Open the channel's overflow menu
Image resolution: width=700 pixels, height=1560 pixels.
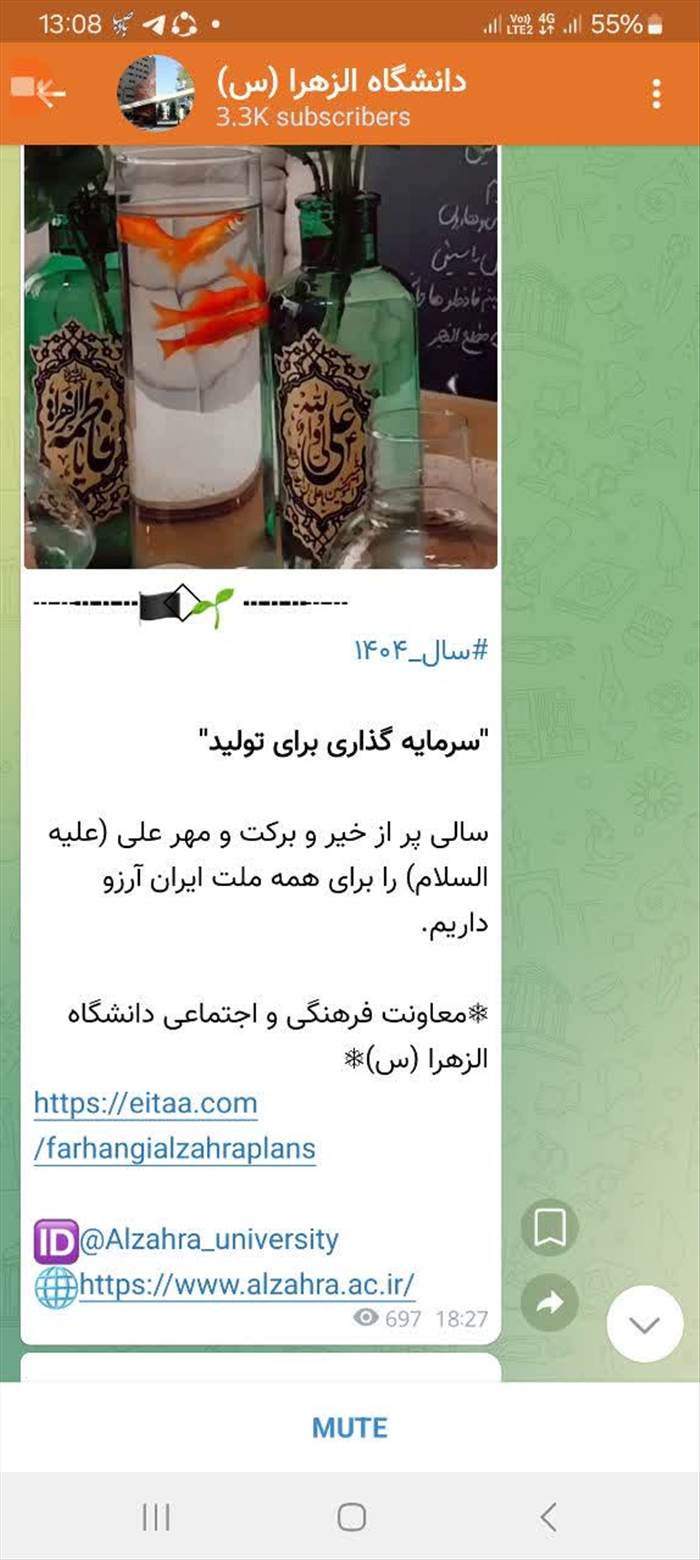(656, 94)
